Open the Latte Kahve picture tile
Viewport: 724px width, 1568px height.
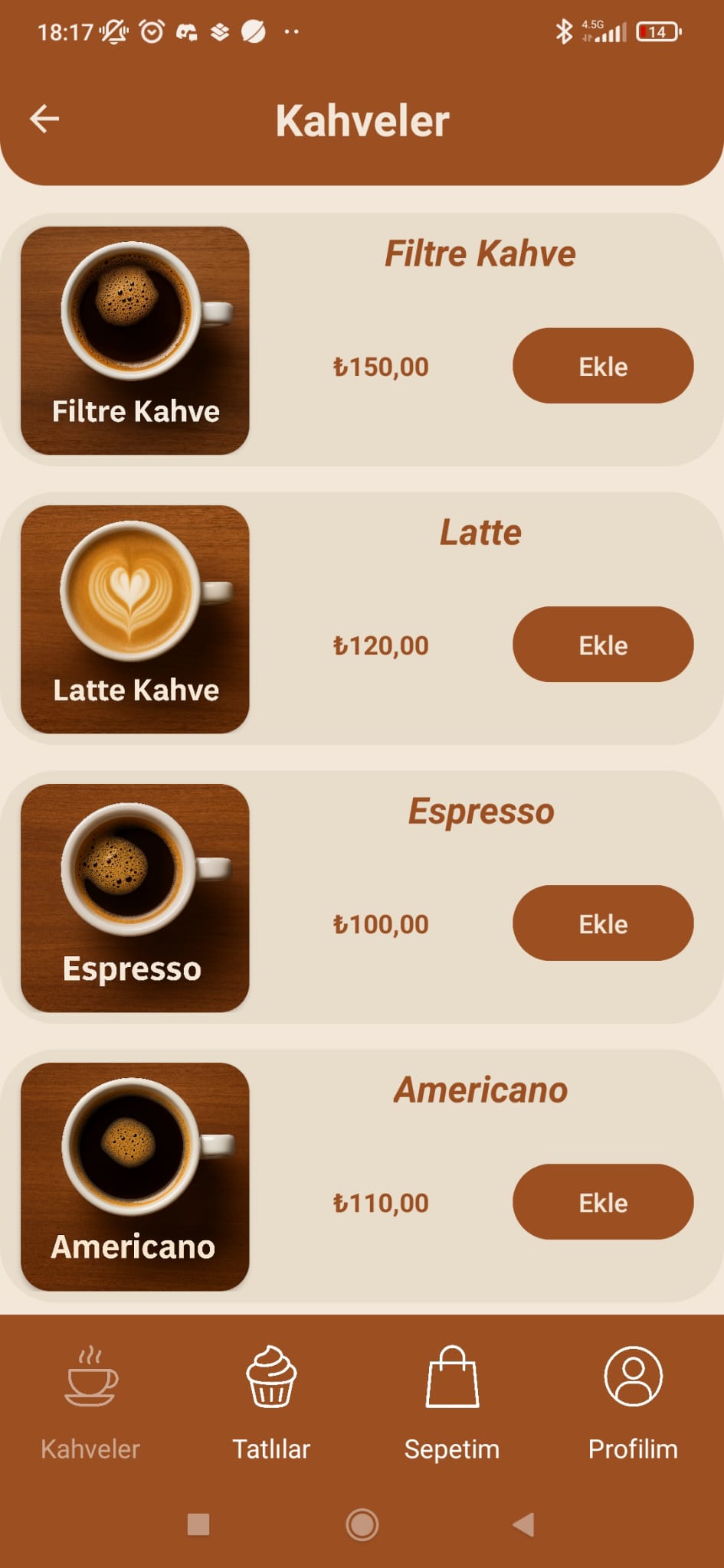pyautogui.click(x=135, y=619)
